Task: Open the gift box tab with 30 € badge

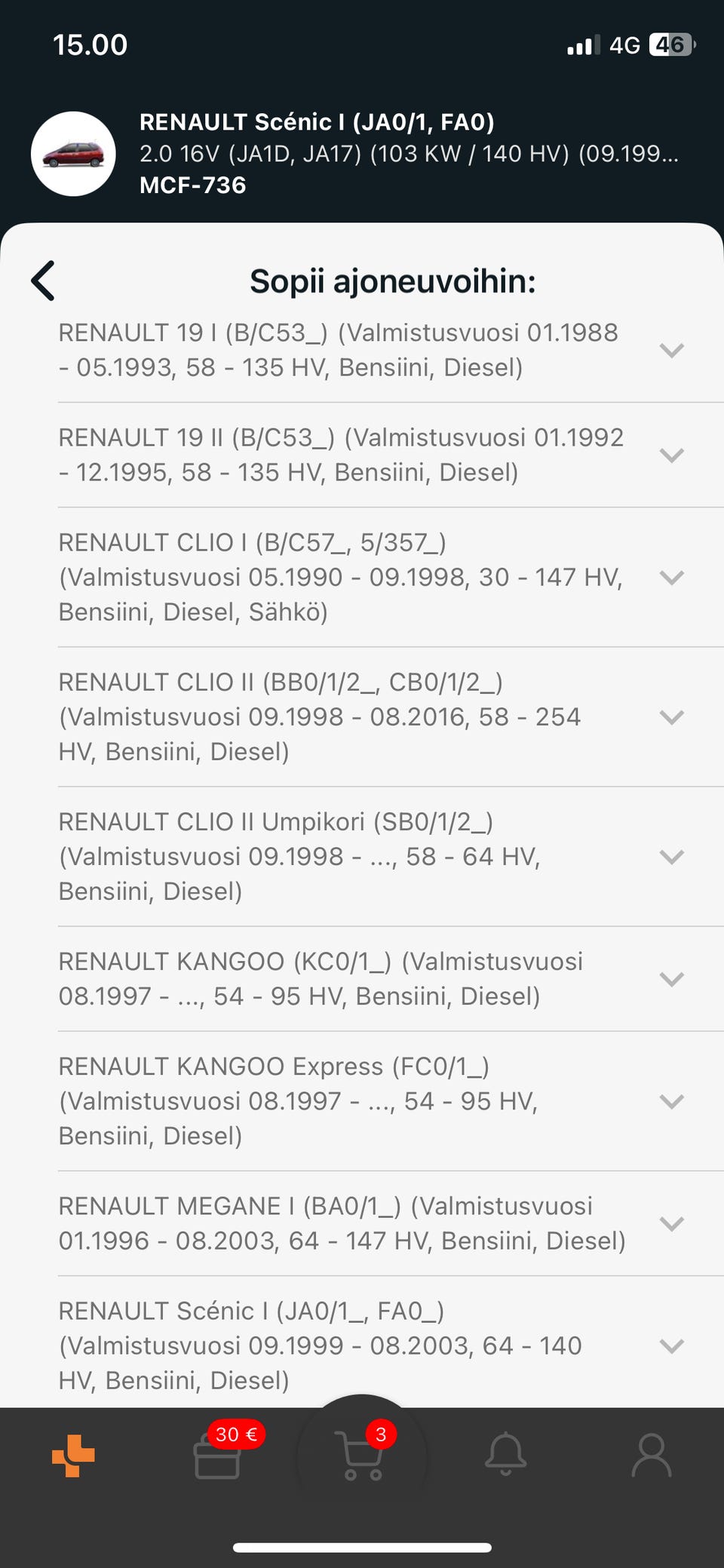Action: [x=217, y=1456]
